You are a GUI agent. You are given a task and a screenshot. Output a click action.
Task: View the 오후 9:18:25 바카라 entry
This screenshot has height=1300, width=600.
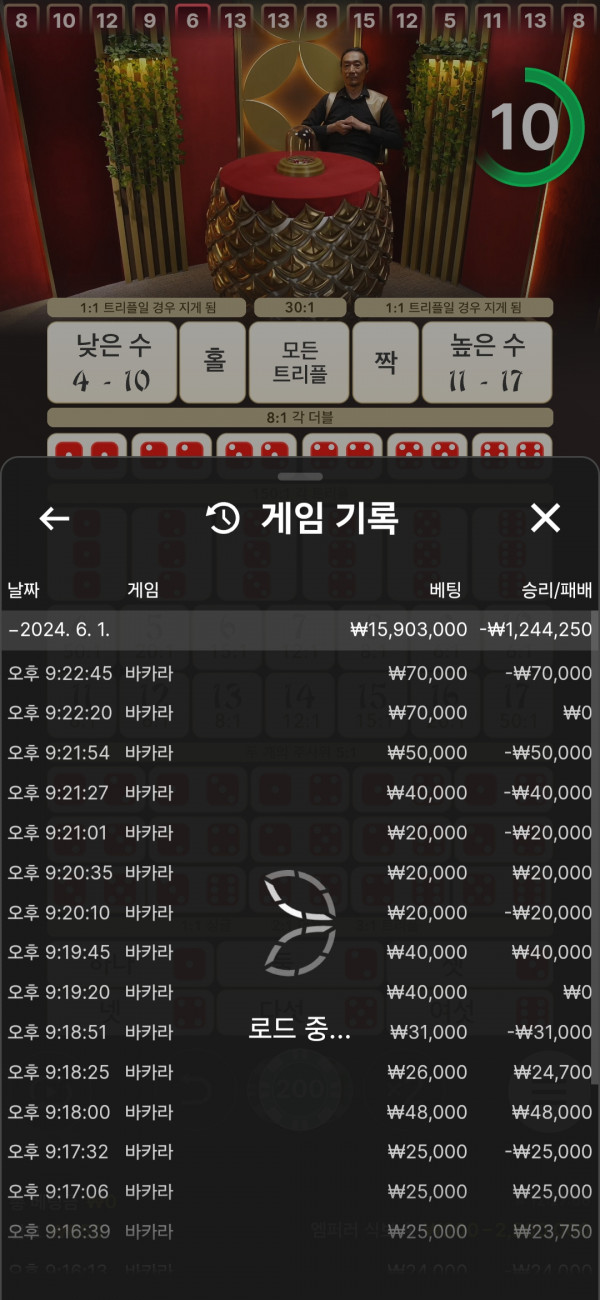298,1072
